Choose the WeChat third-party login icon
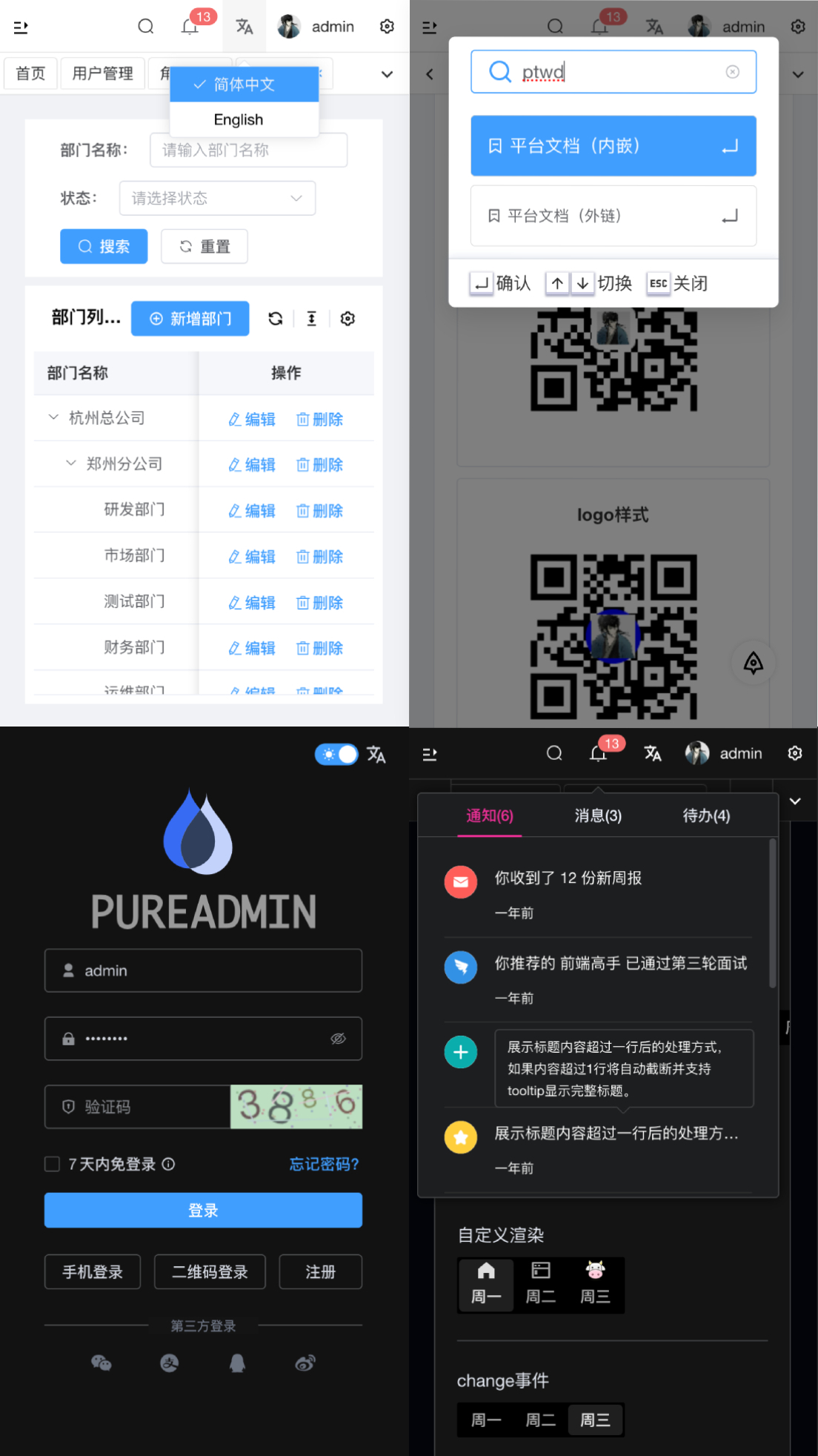The image size is (818, 1456). point(102,1363)
